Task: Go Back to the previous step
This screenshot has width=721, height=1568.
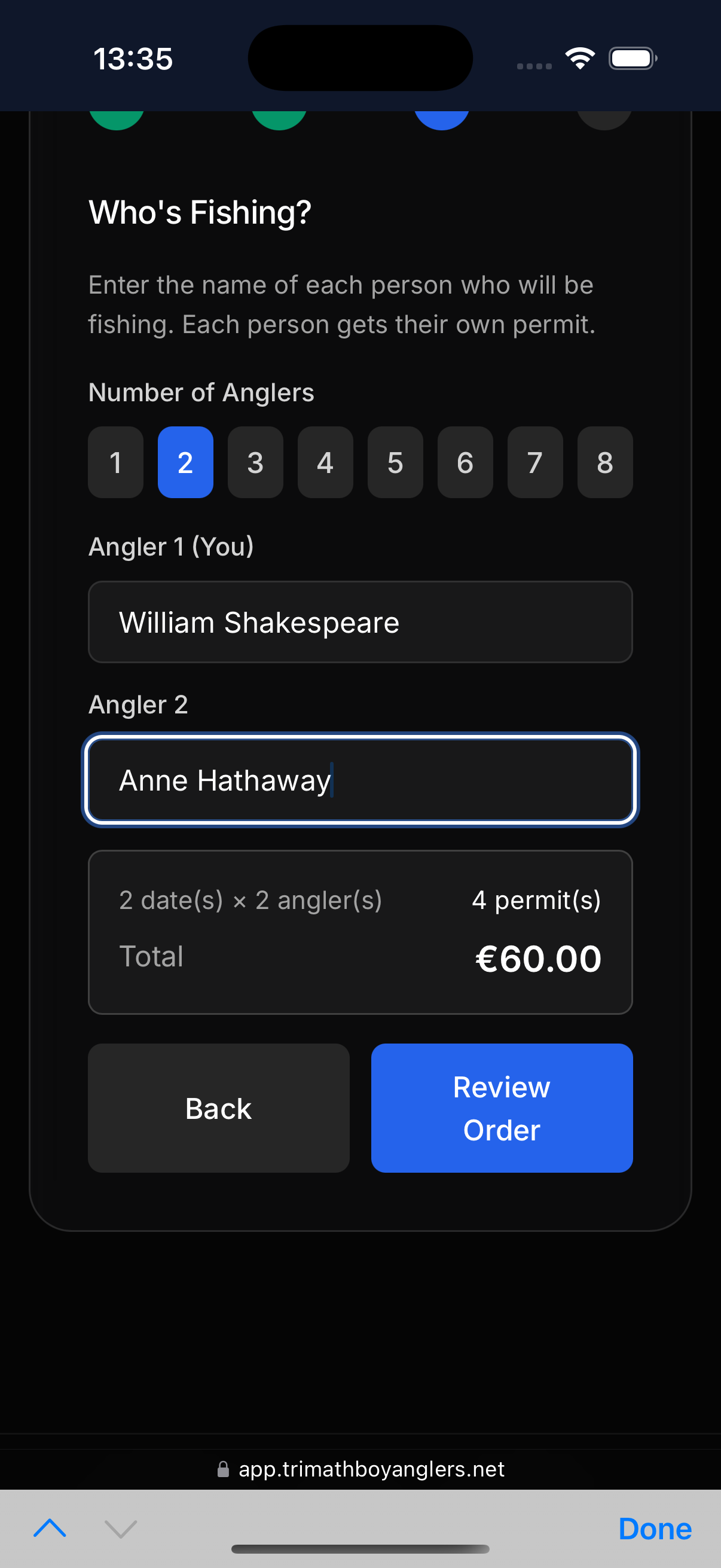Action: click(218, 1108)
